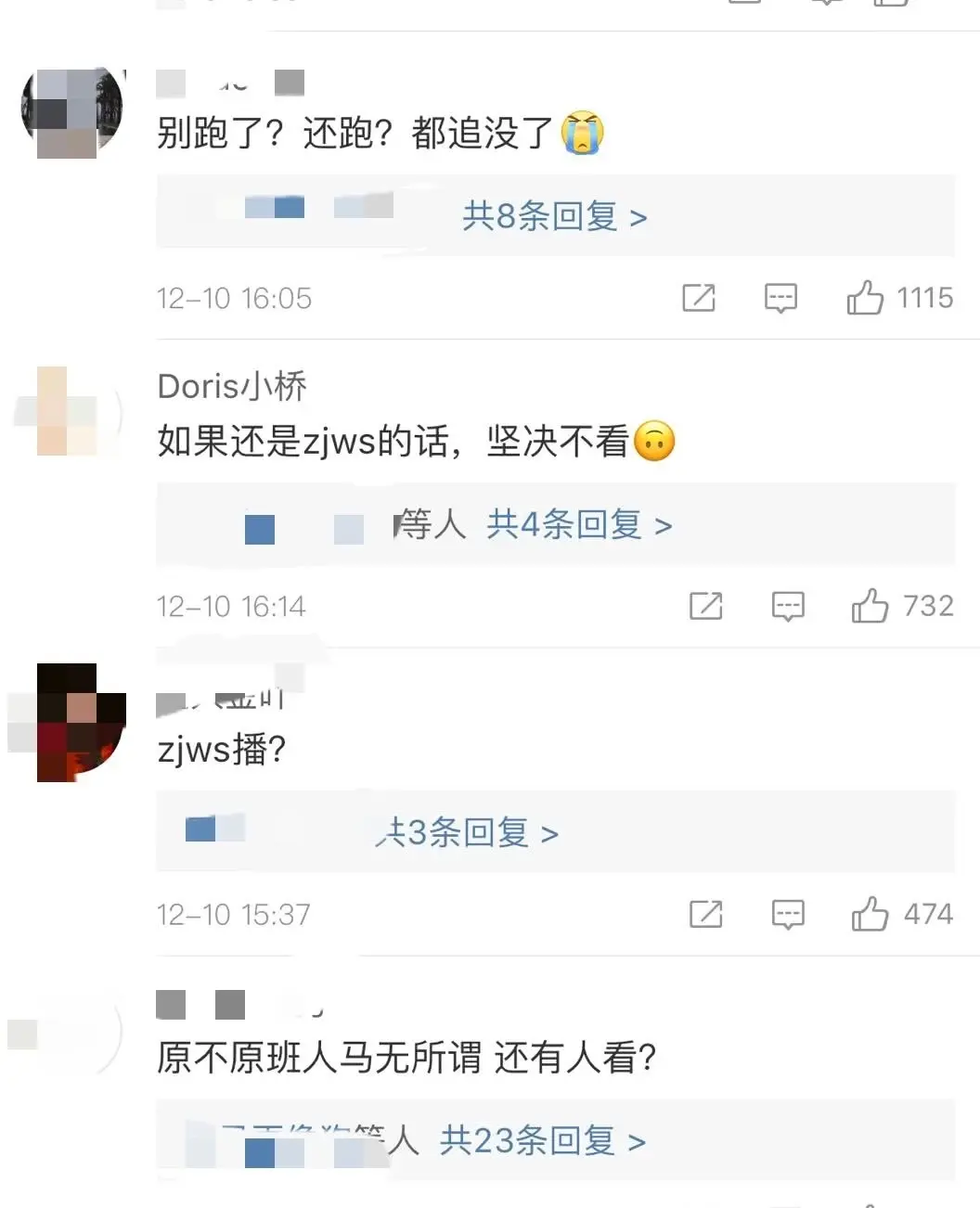Share the comment posted at 16:05
This screenshot has width=980, height=1208.
click(x=699, y=298)
